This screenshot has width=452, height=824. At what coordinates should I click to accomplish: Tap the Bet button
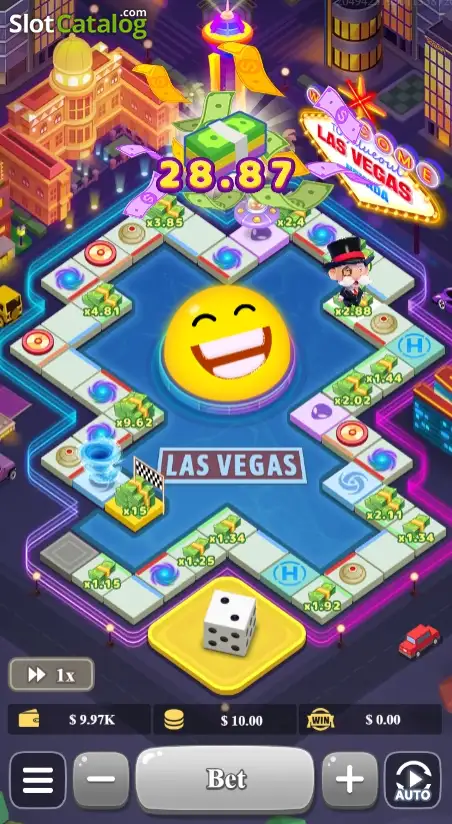pos(225,779)
